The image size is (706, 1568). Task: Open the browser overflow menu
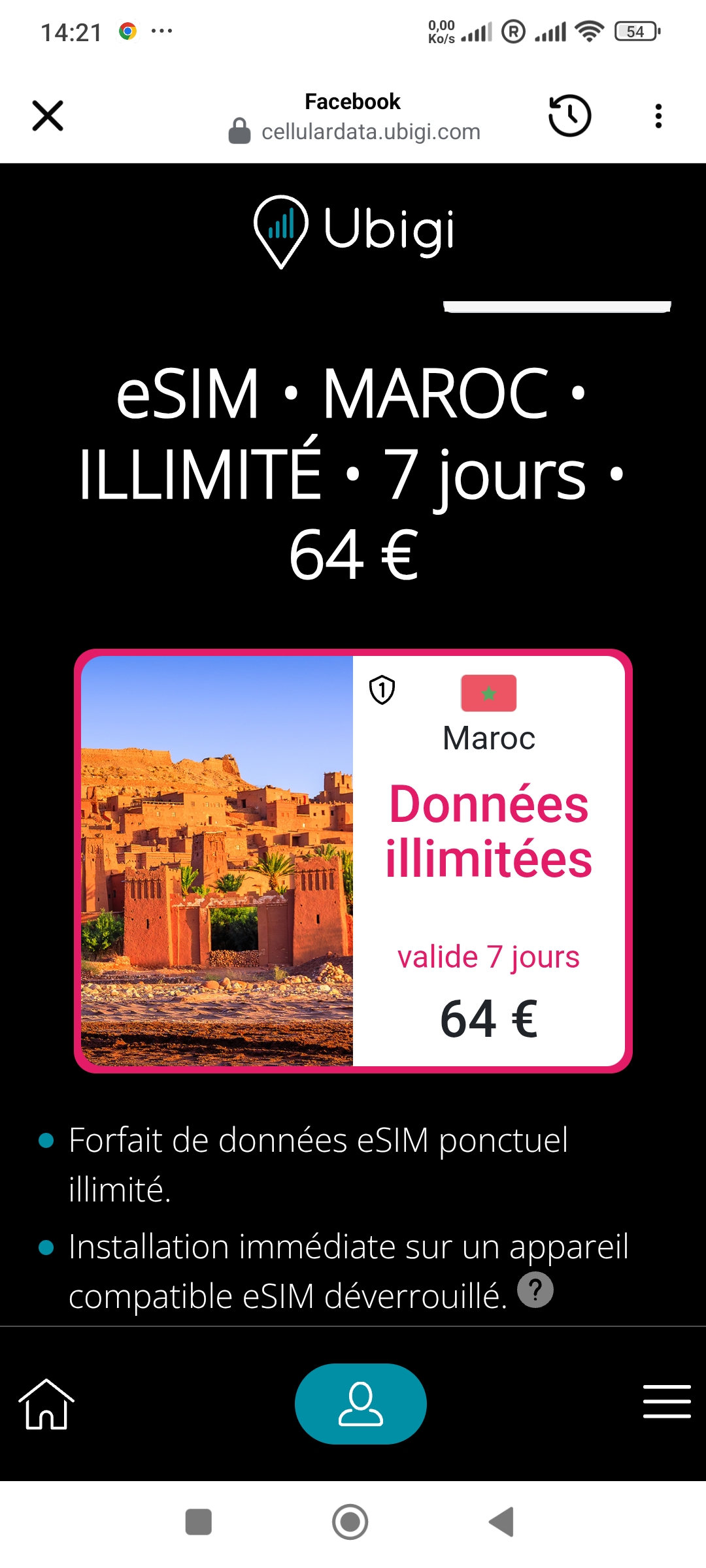pyautogui.click(x=658, y=116)
